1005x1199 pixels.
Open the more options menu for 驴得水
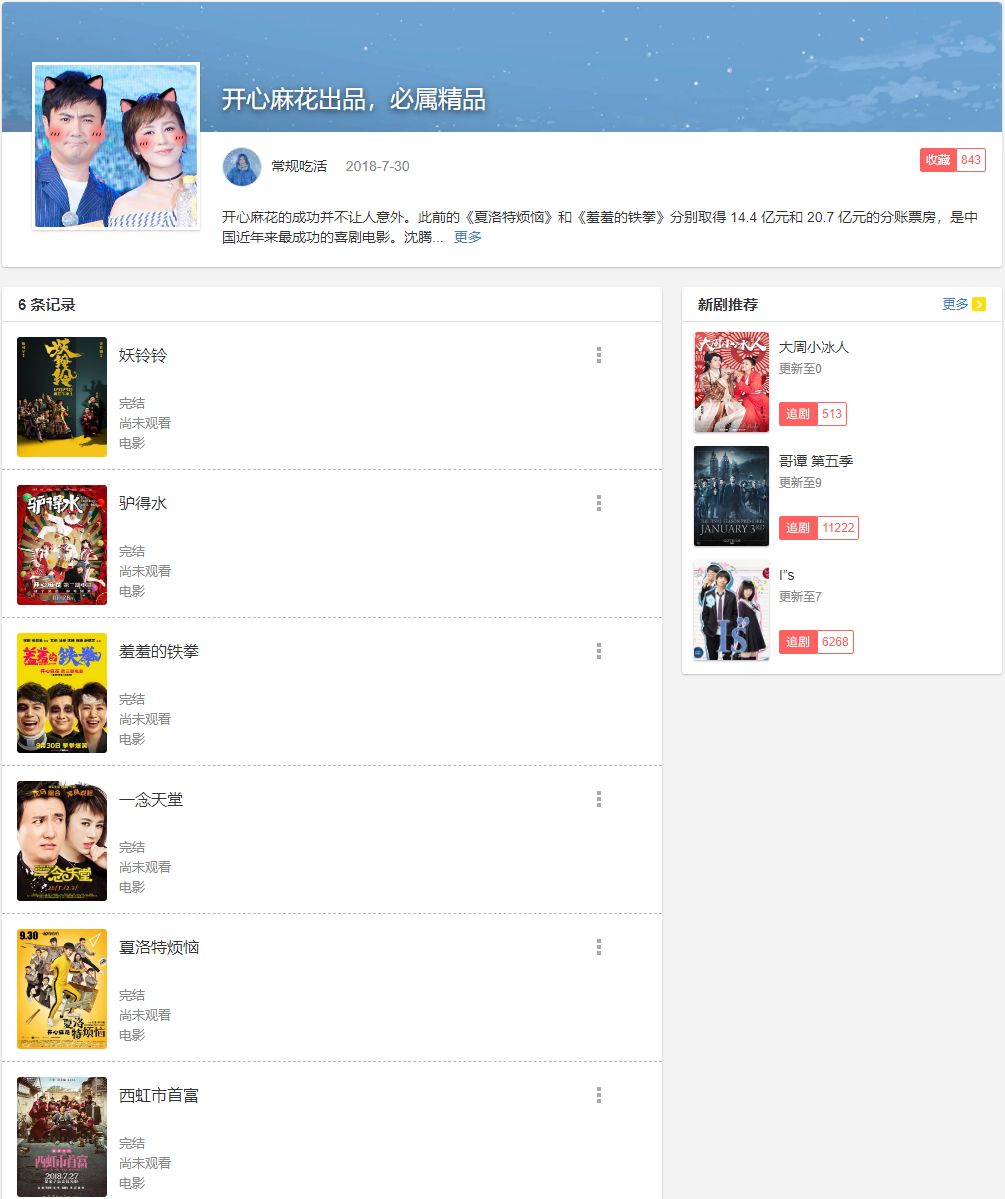point(599,503)
